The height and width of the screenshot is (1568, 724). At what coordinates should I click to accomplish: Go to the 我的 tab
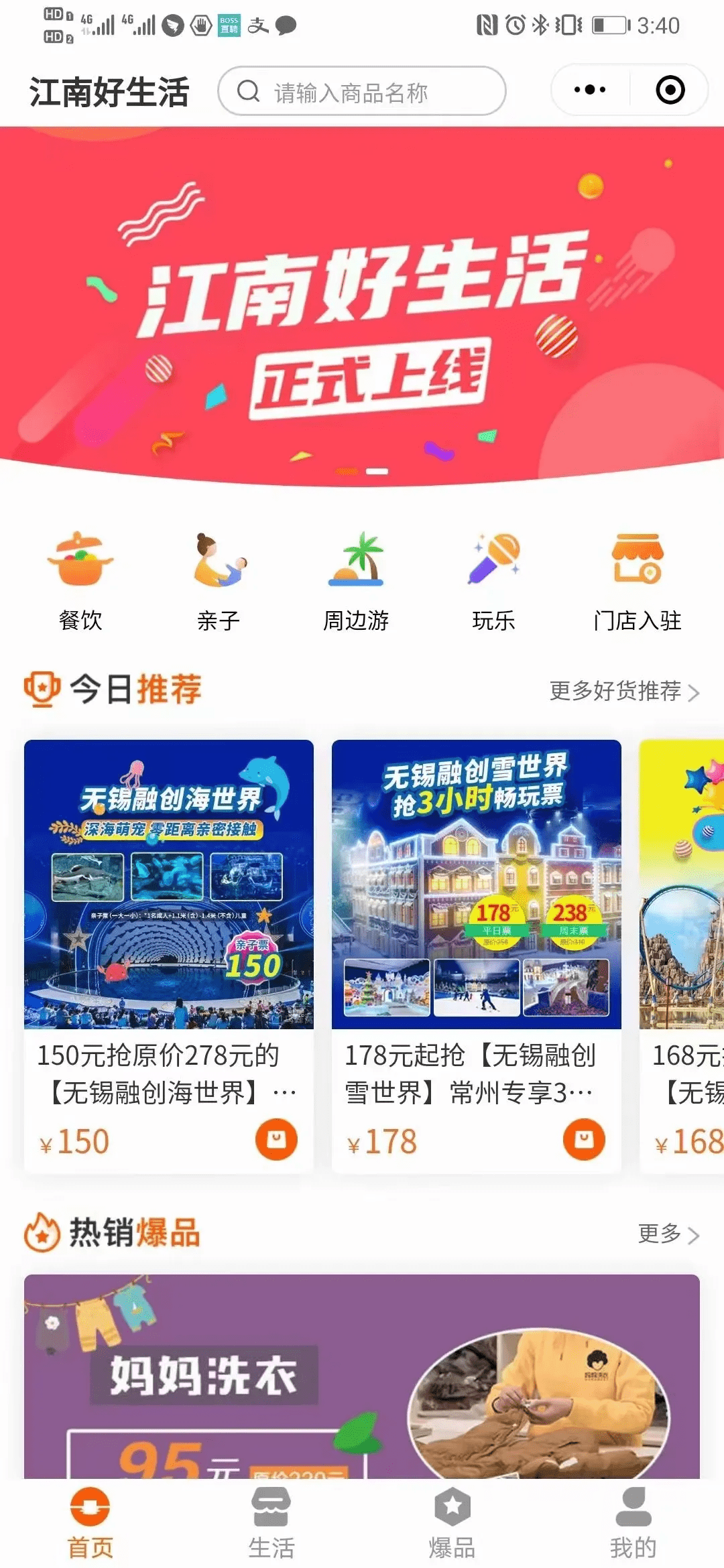(x=633, y=1522)
